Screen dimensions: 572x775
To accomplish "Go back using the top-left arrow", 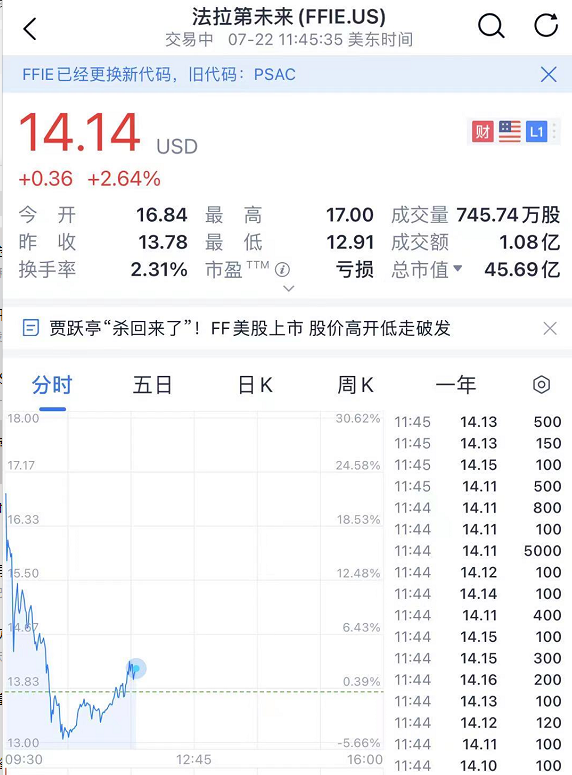I will tap(30, 29).
